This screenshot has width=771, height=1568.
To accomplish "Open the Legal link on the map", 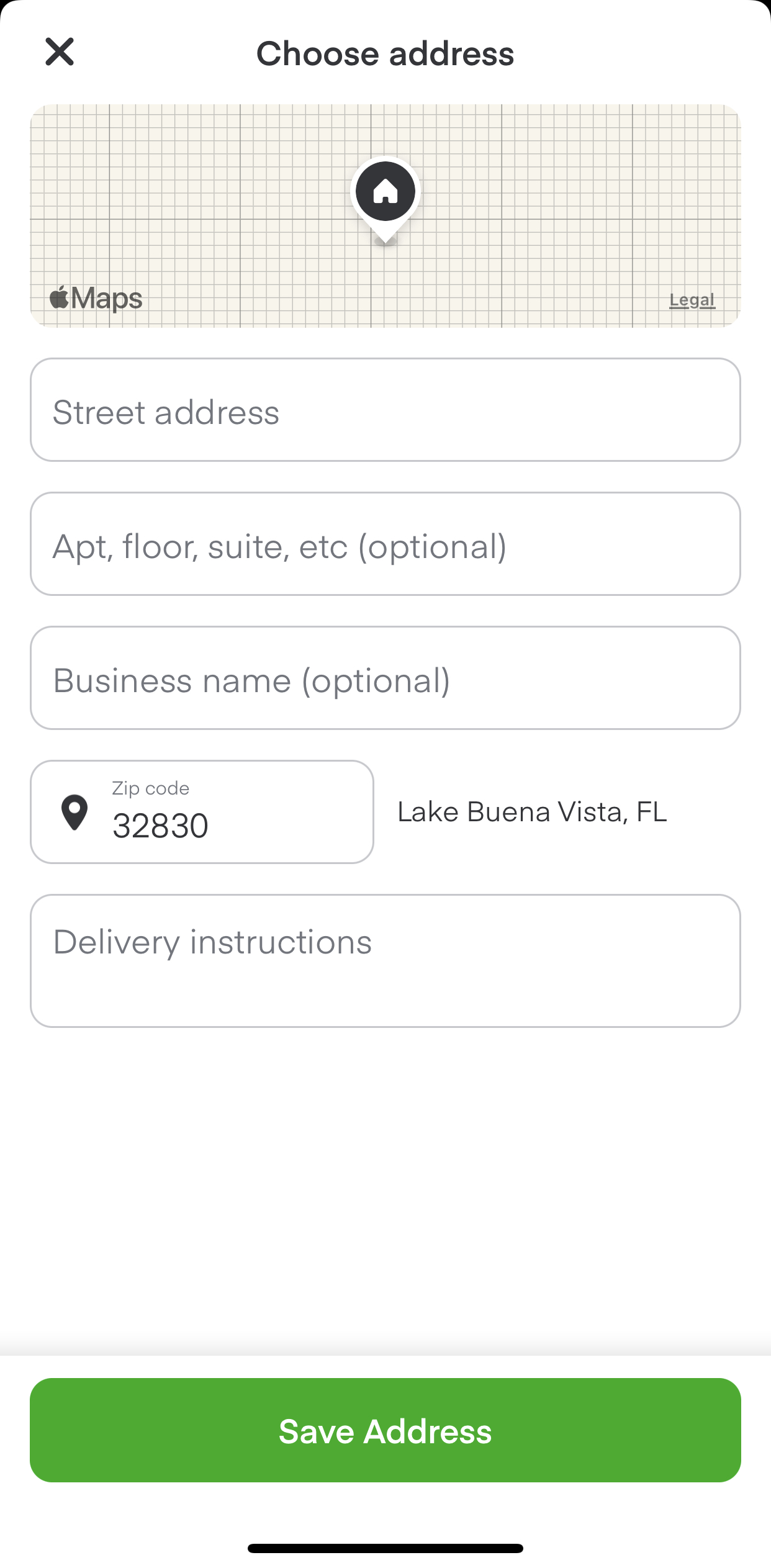I will click(692, 300).
